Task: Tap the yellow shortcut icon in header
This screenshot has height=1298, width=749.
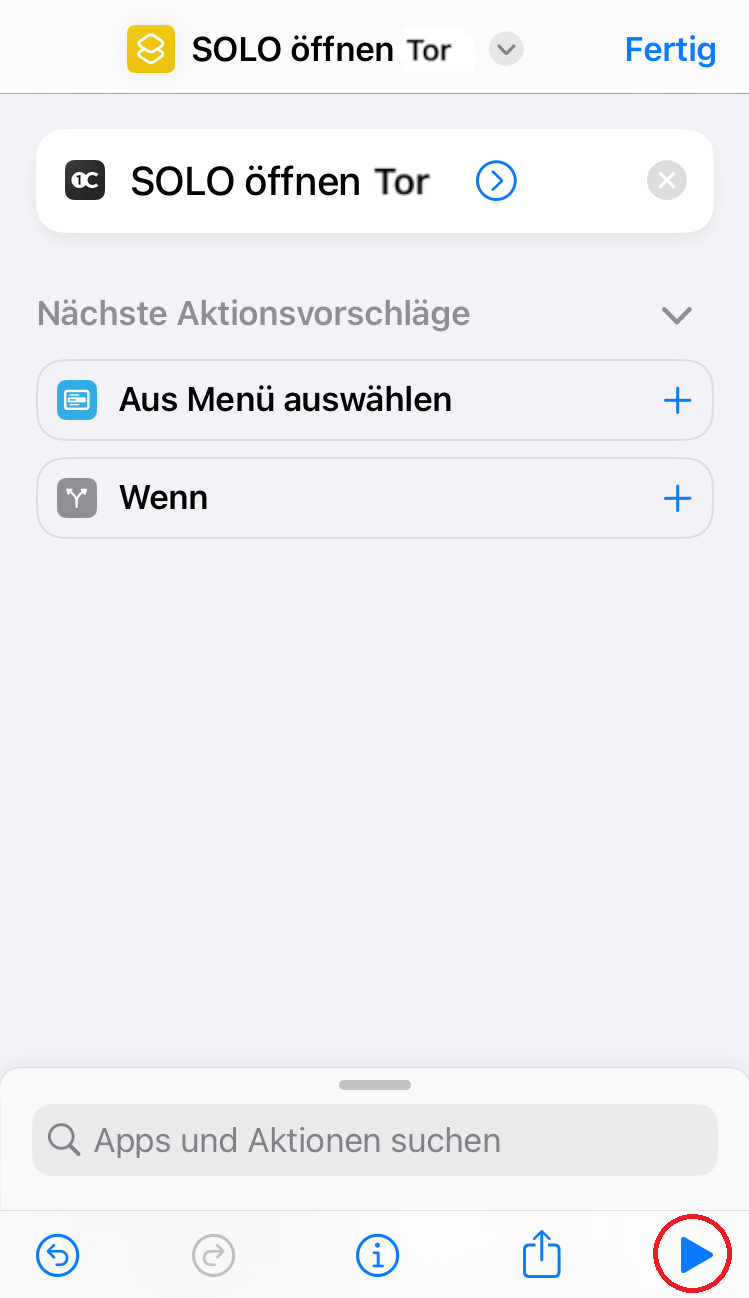Action: (151, 49)
